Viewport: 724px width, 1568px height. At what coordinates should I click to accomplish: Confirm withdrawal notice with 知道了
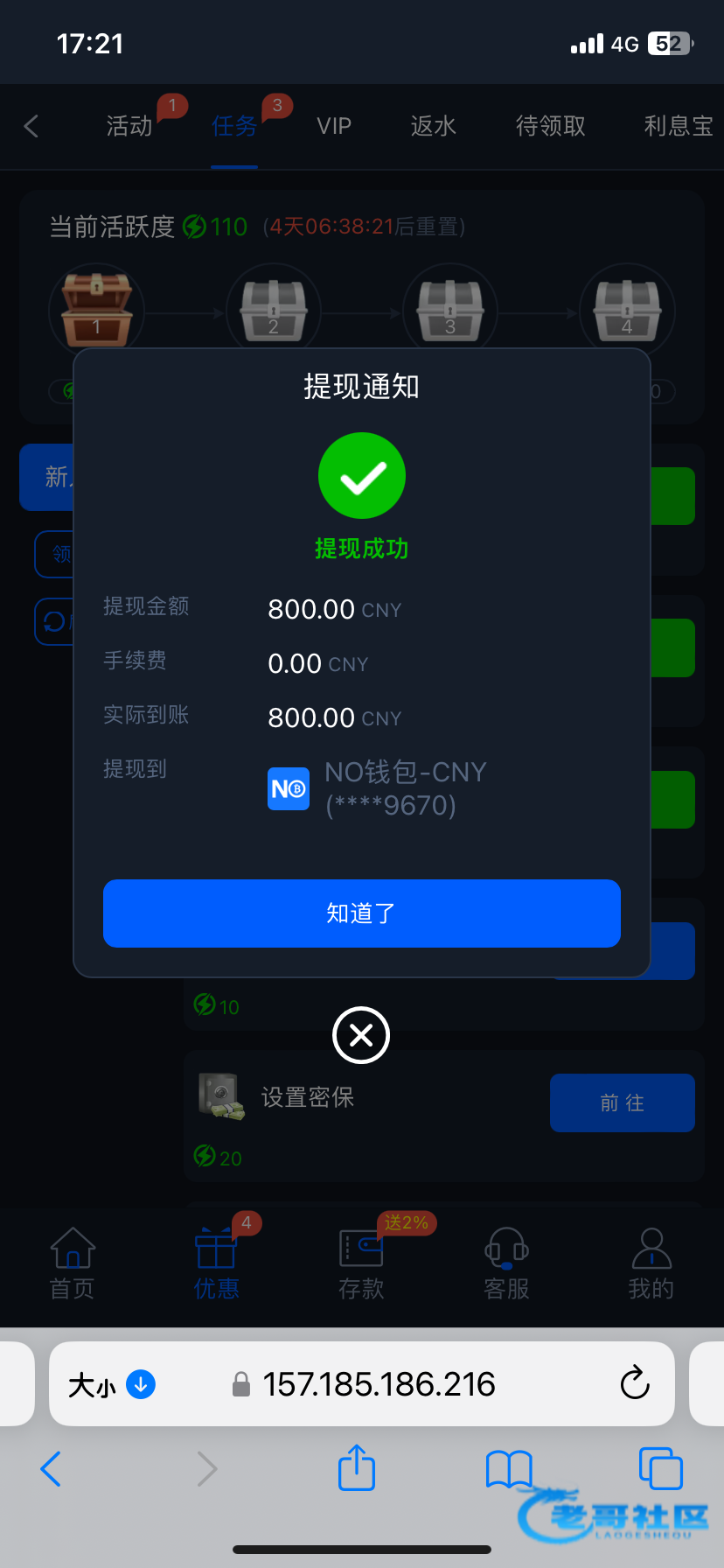click(x=361, y=913)
